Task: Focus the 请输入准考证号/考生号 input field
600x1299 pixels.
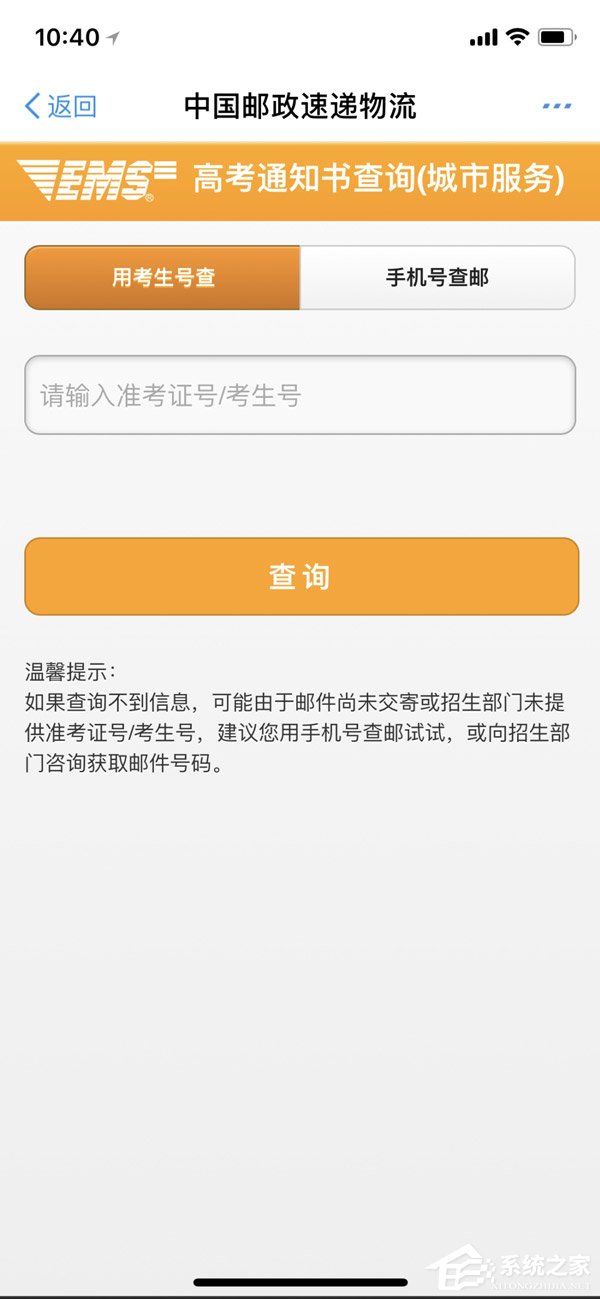Action: point(300,395)
